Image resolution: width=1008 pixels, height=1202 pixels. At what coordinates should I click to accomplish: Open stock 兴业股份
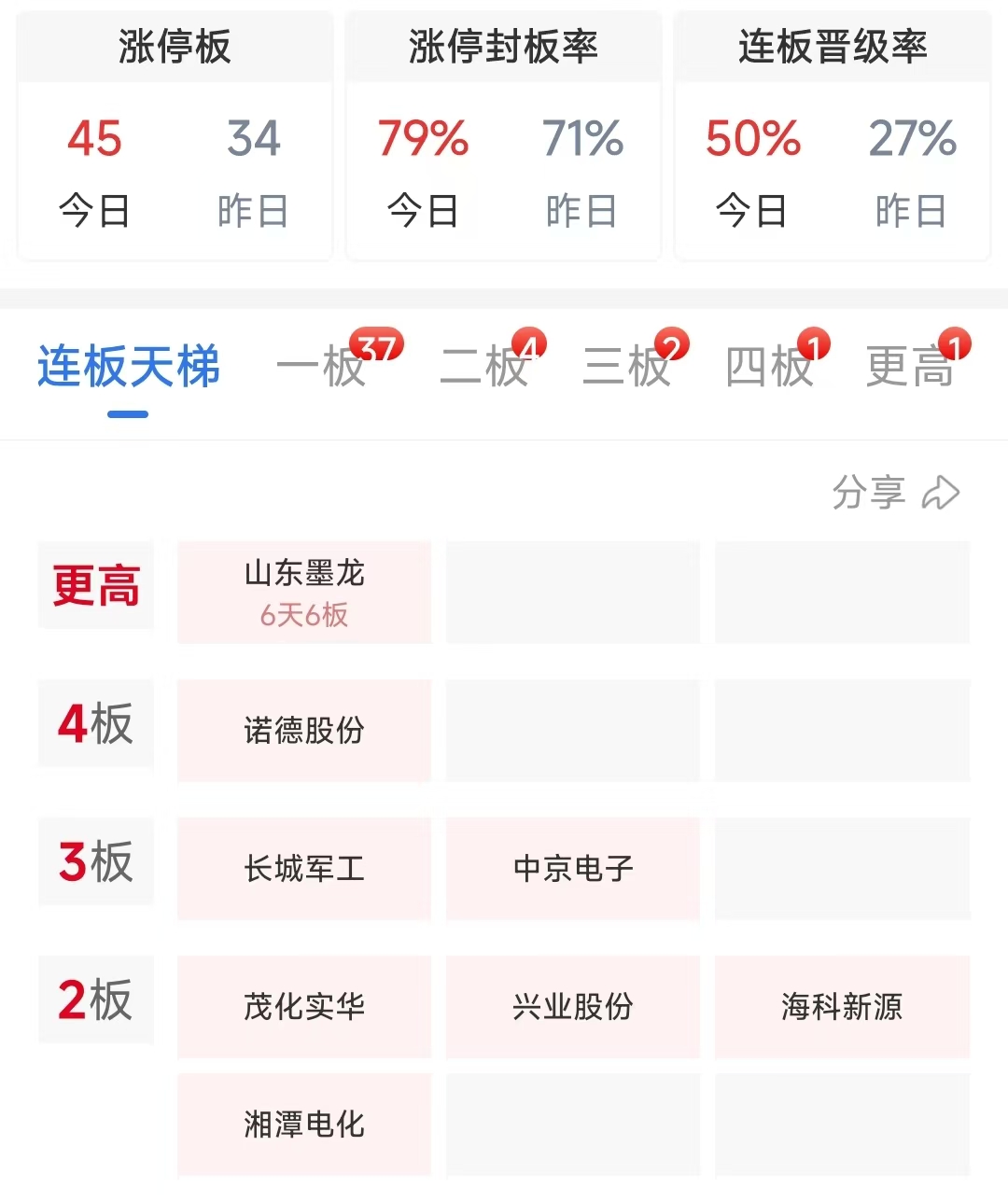(x=573, y=1007)
